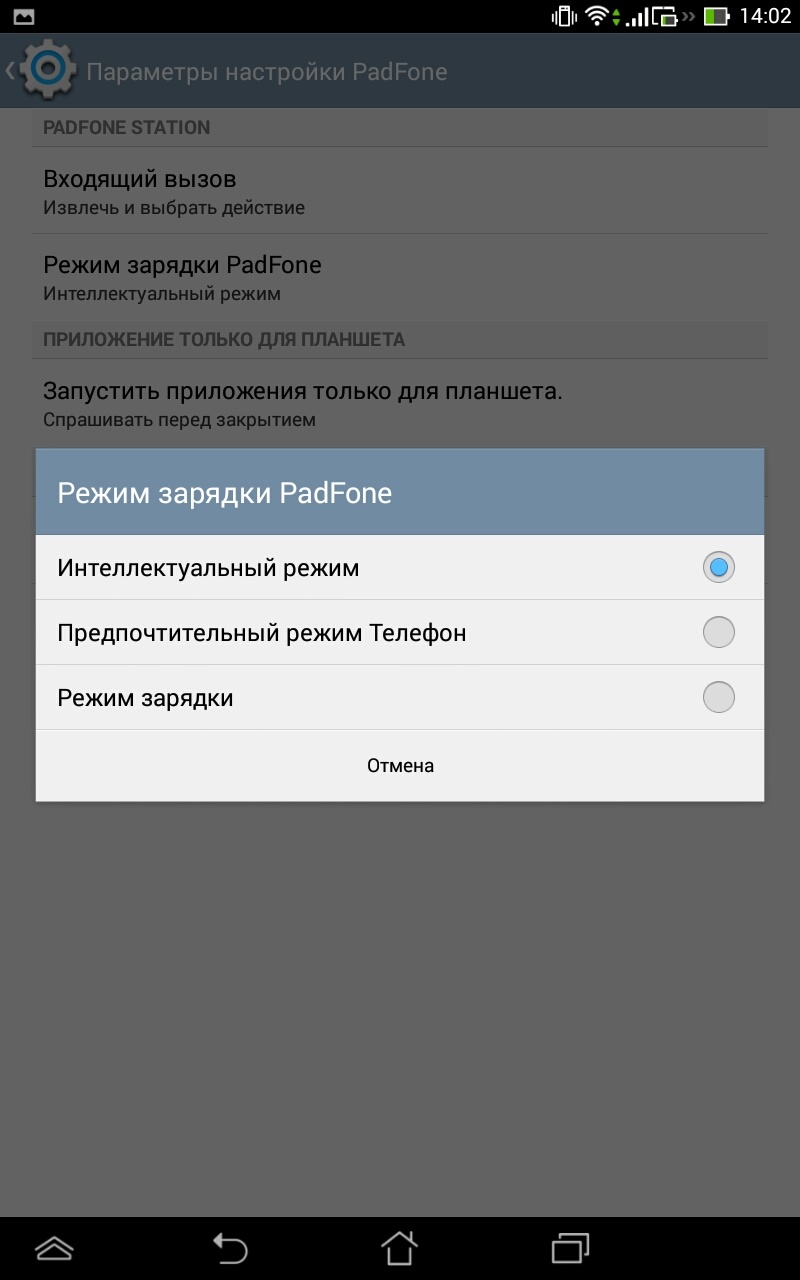Select Режим зарядки radio option
Viewport: 800px width, 1280px height.
click(x=400, y=697)
